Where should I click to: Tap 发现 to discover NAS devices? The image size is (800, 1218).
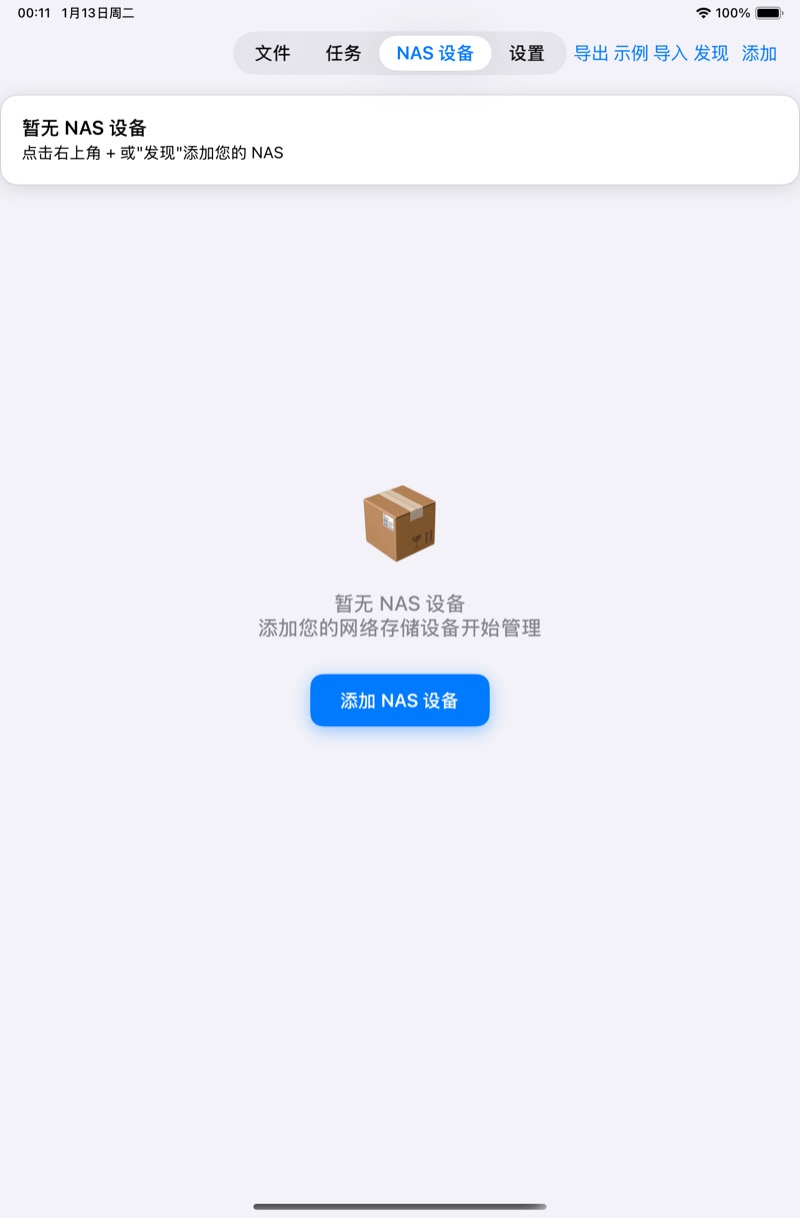(x=711, y=54)
